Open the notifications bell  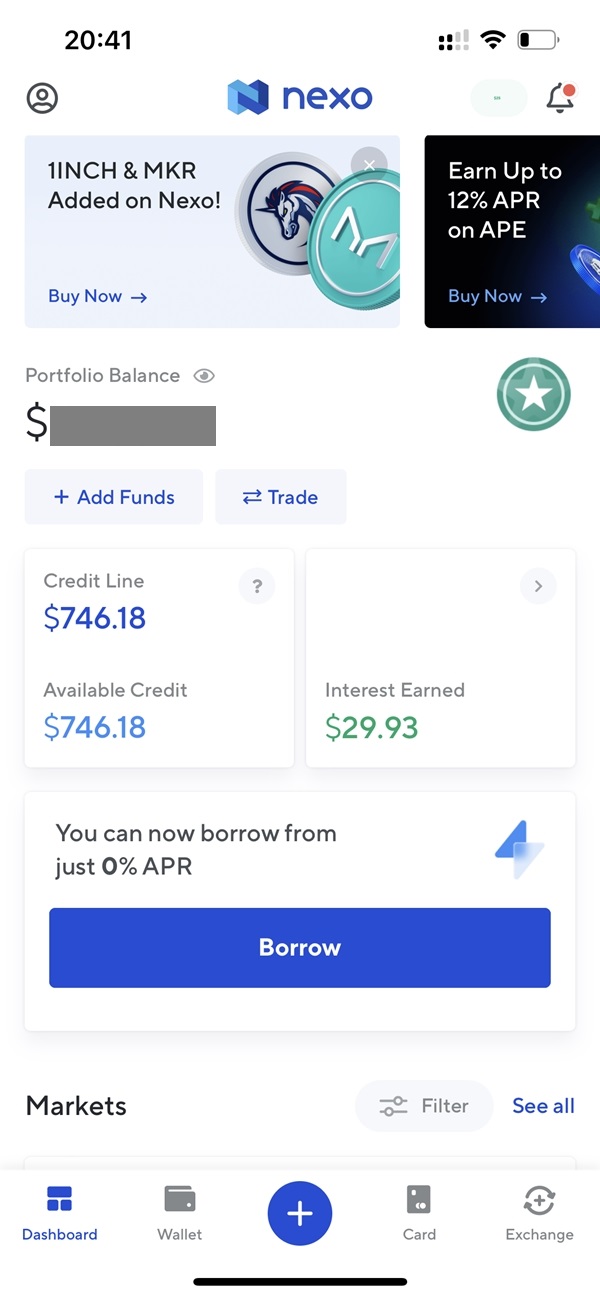[x=559, y=98]
